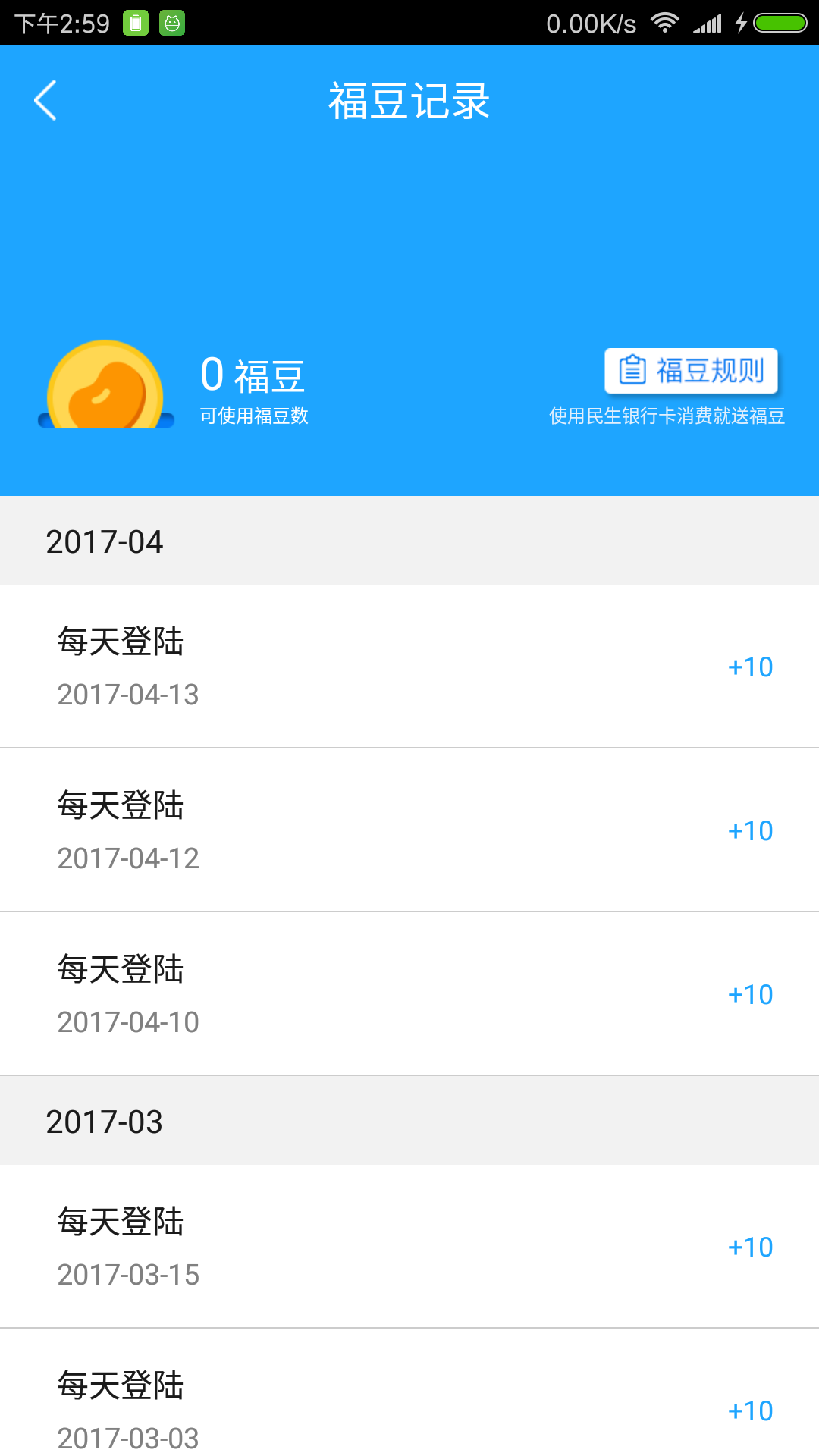Tap the +10 next to 2017-03-03 entry
Viewport: 819px width, 1456px height.
tap(749, 1409)
